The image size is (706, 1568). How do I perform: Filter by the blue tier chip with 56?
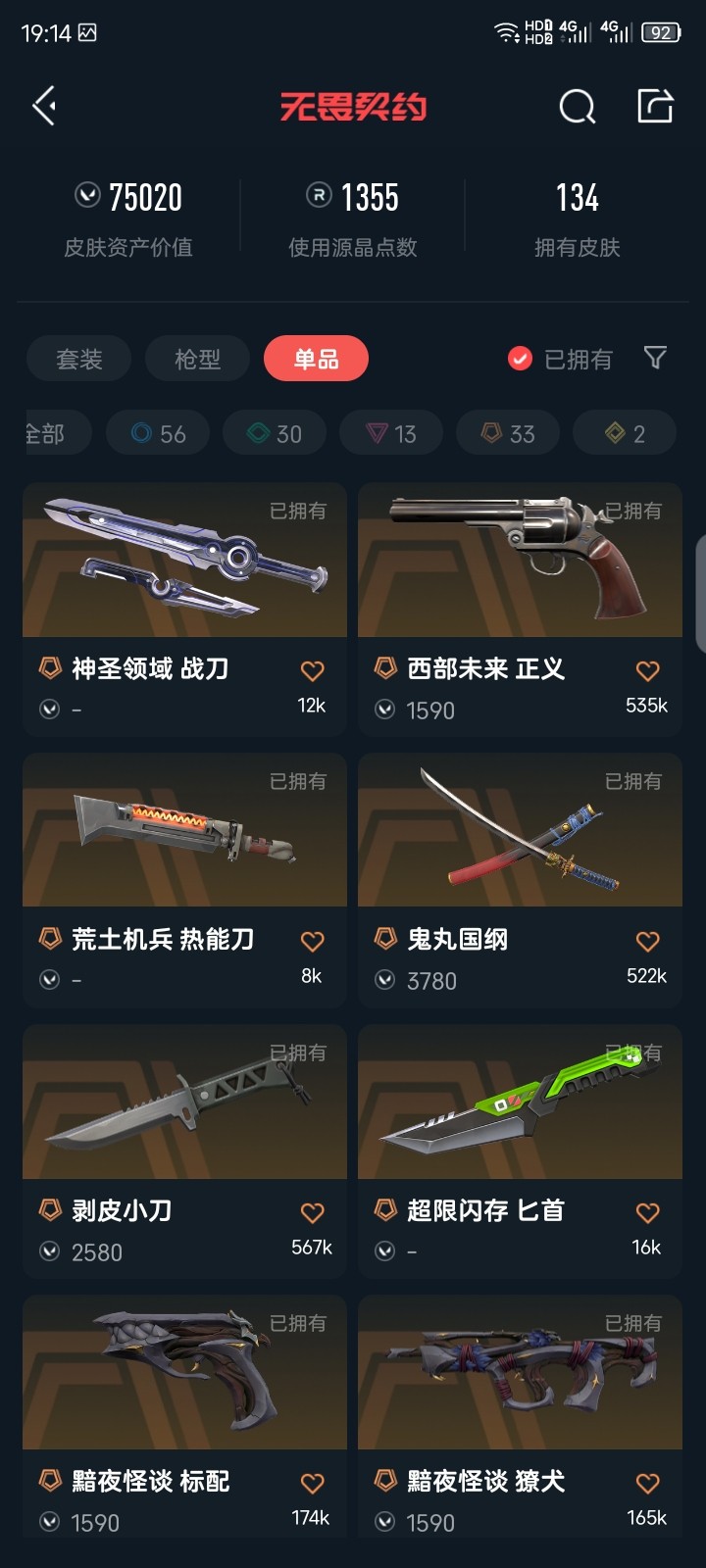(158, 433)
